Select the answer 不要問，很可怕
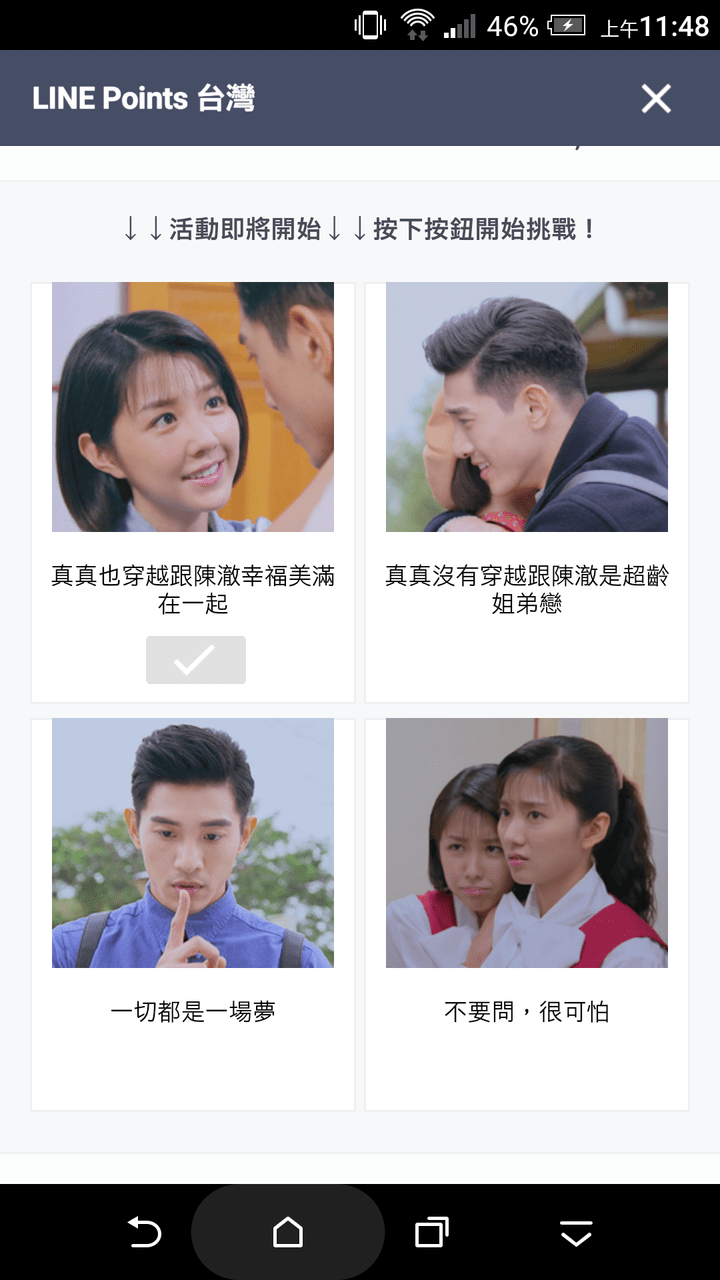This screenshot has height=1280, width=720. pyautogui.click(x=527, y=914)
